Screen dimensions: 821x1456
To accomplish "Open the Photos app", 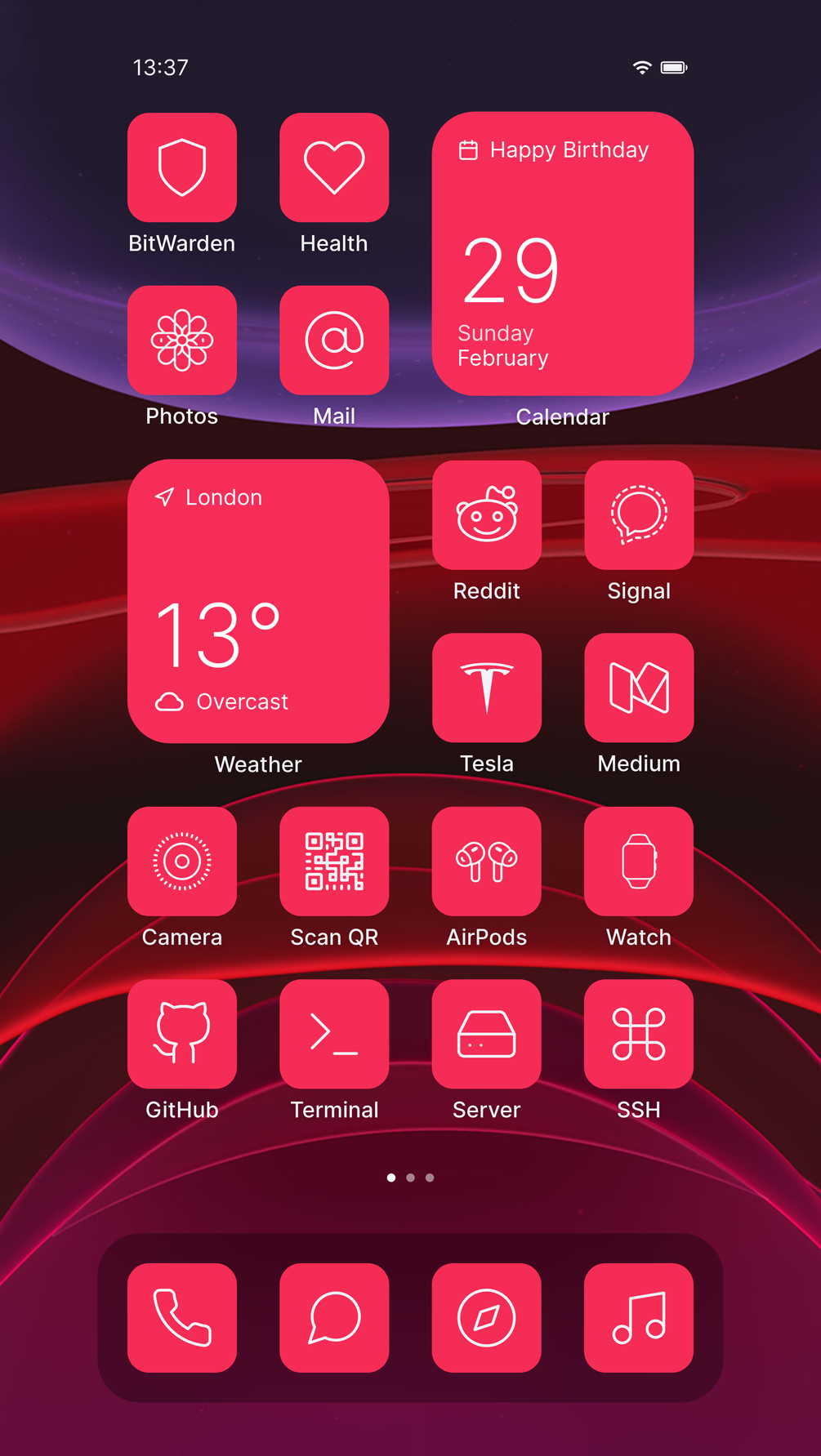I will click(x=182, y=340).
